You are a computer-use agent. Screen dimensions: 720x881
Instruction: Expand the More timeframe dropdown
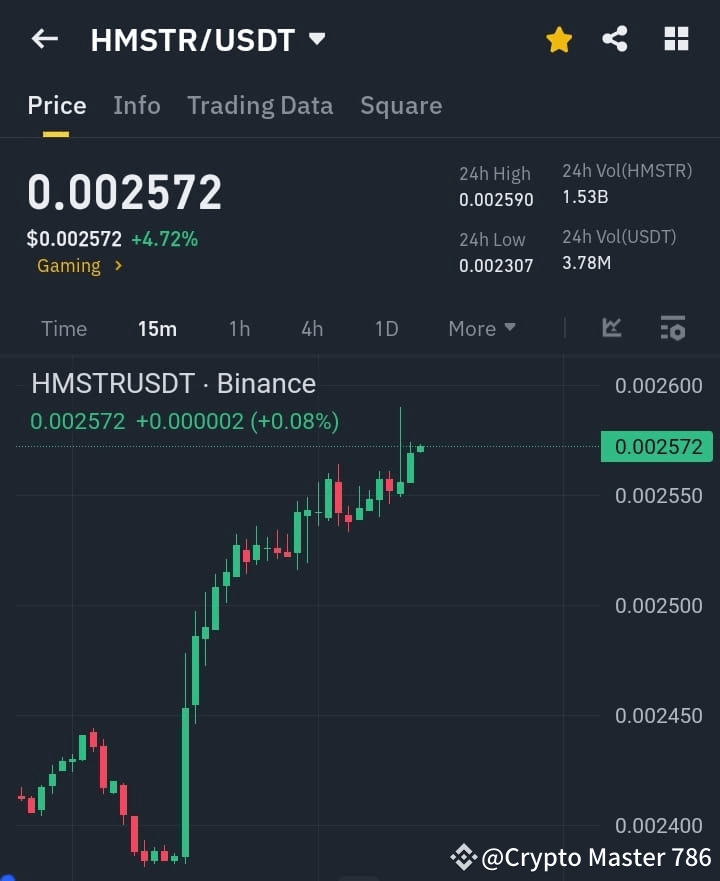481,328
